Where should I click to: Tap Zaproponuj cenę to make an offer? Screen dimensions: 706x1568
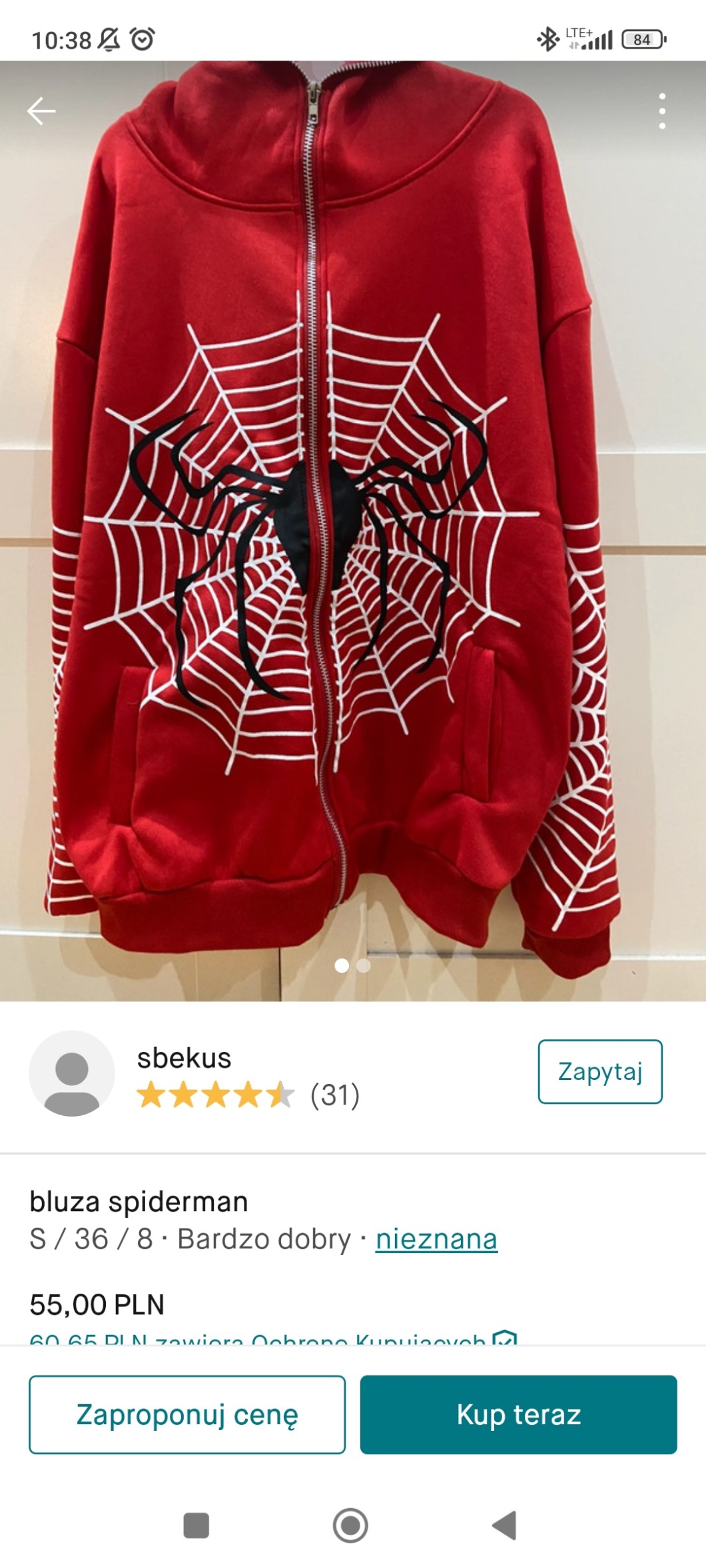[x=187, y=1414]
